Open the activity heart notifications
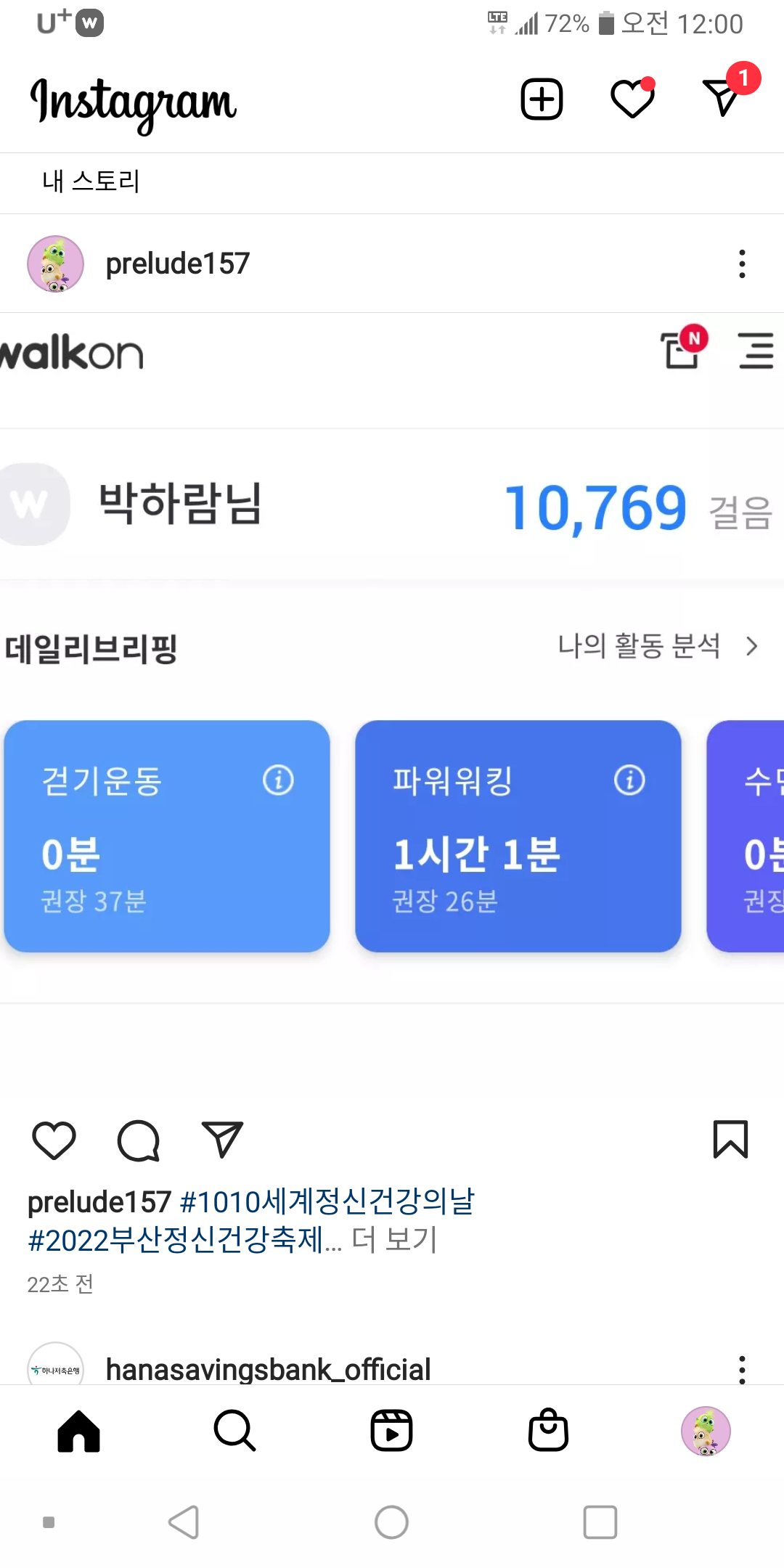This screenshot has width=784, height=1568. click(632, 99)
